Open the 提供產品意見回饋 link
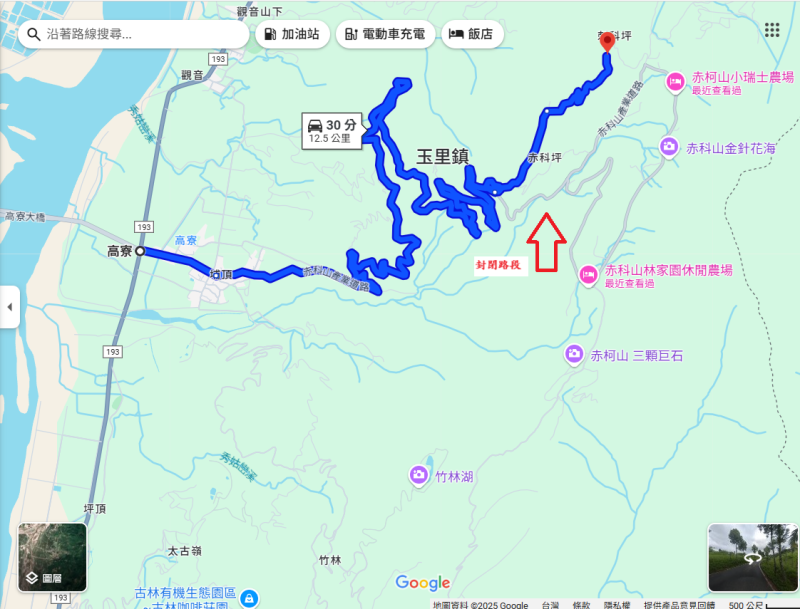This screenshot has width=800, height=609. 678,604
